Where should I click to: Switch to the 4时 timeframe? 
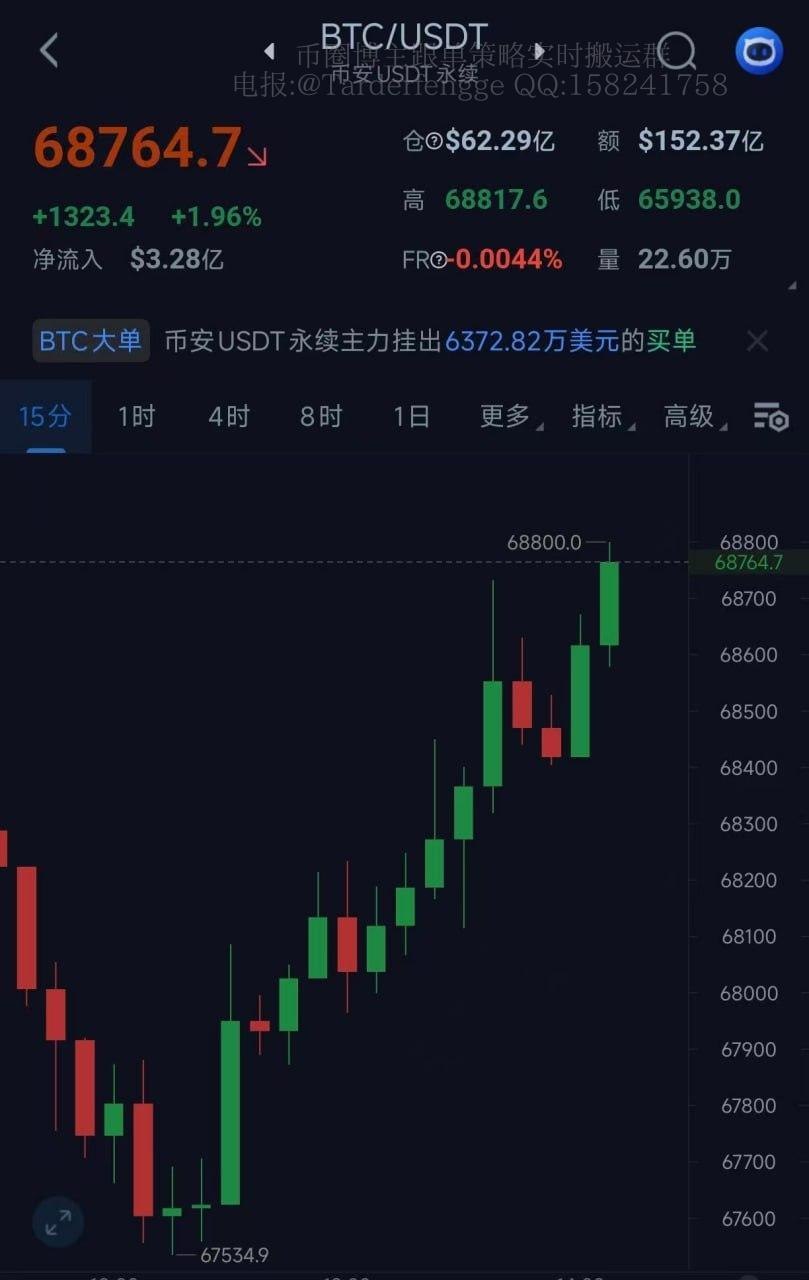pyautogui.click(x=228, y=416)
